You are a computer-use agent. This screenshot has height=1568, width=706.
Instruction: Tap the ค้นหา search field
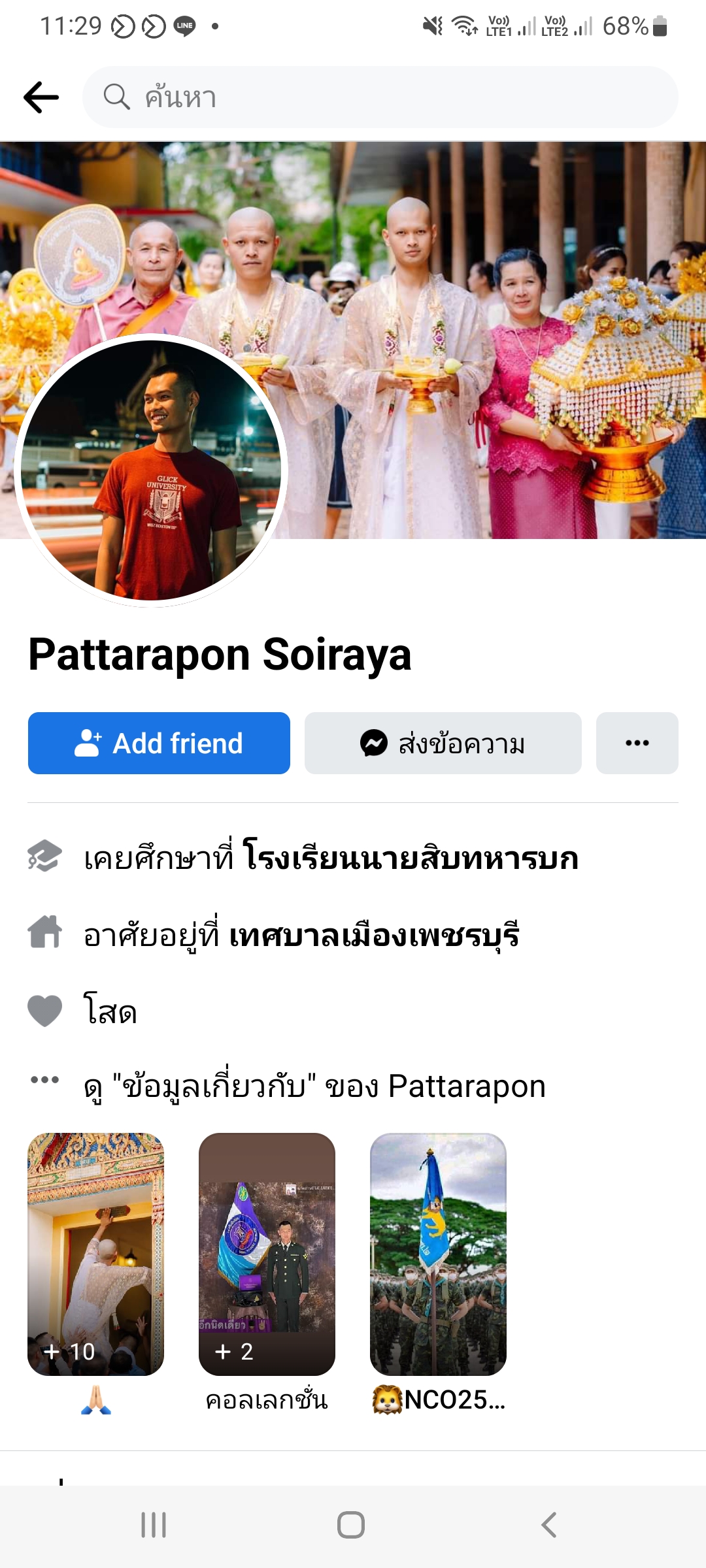379,97
